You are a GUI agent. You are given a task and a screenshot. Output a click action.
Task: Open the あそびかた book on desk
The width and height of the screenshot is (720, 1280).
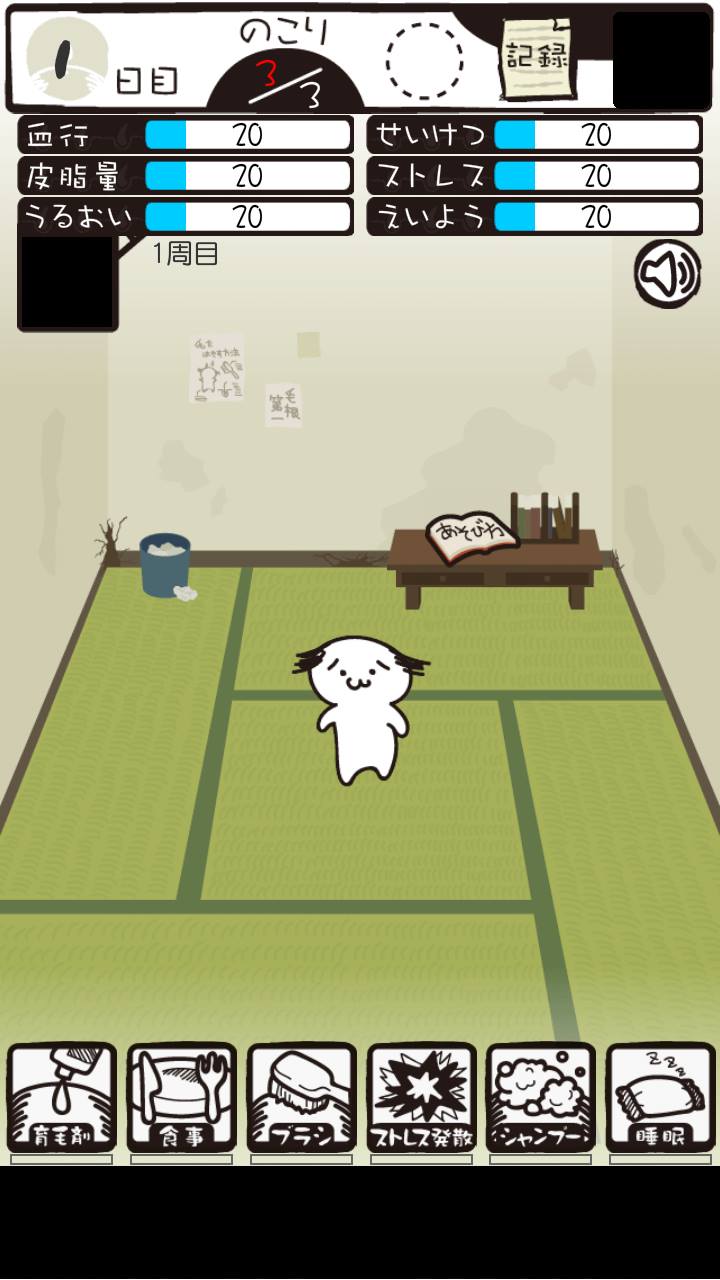coord(472,537)
